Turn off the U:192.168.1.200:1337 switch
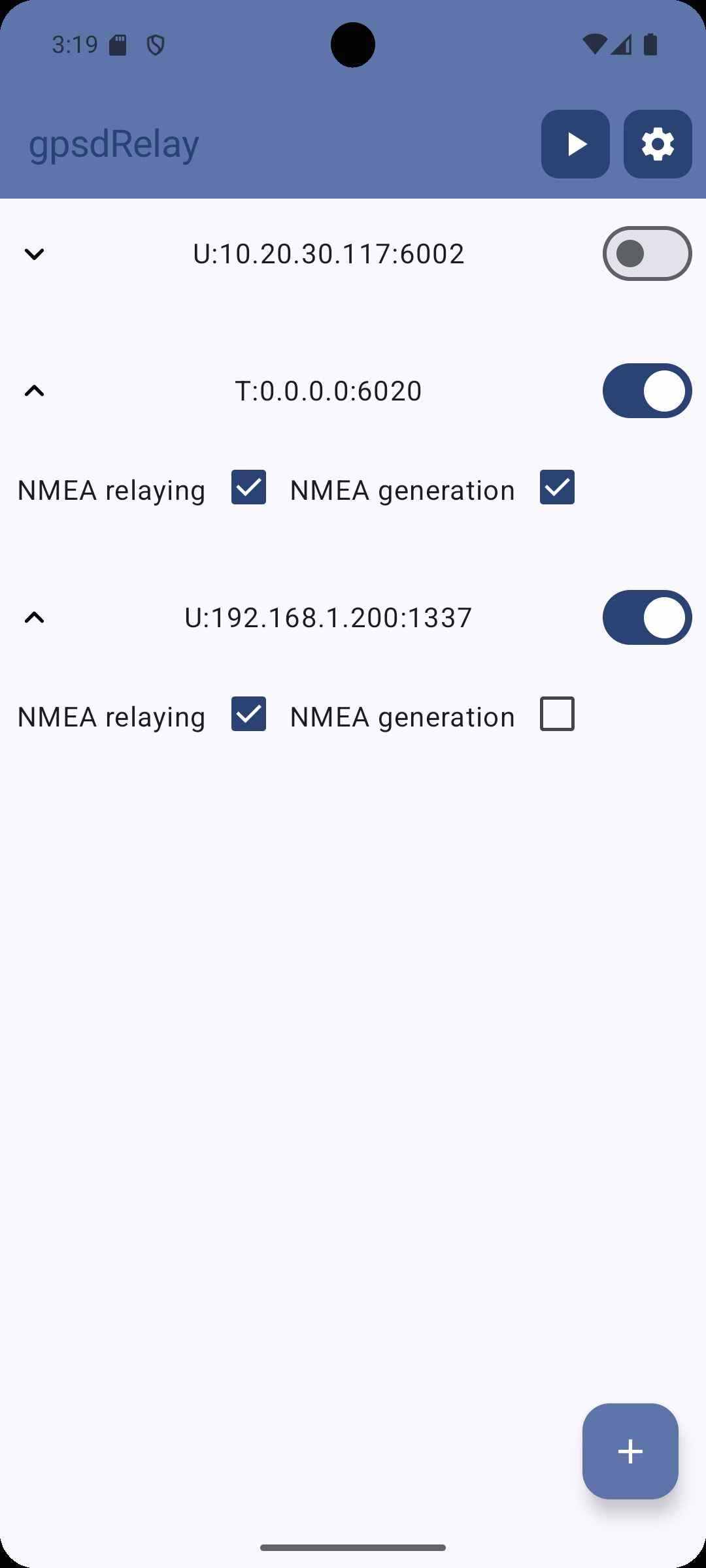This screenshot has height=1568, width=706. pyautogui.click(x=647, y=617)
